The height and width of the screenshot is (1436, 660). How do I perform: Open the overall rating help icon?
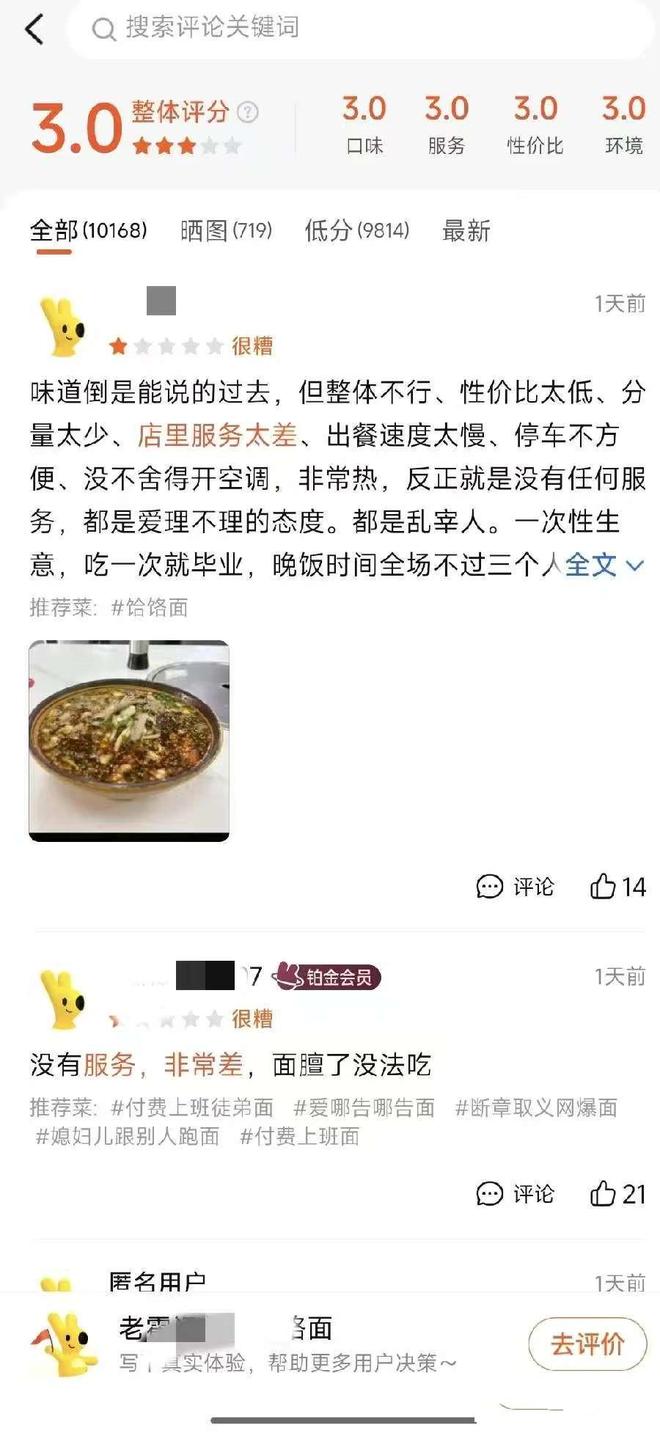[247, 112]
